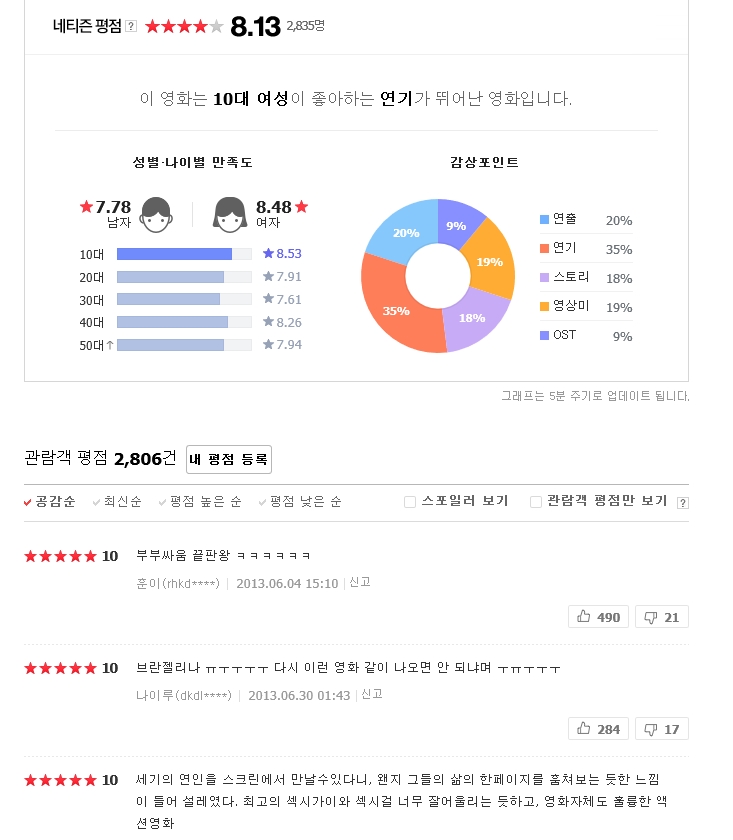The image size is (733, 840).
Task: Like 훈이's review with 490 likes
Action: click(597, 617)
